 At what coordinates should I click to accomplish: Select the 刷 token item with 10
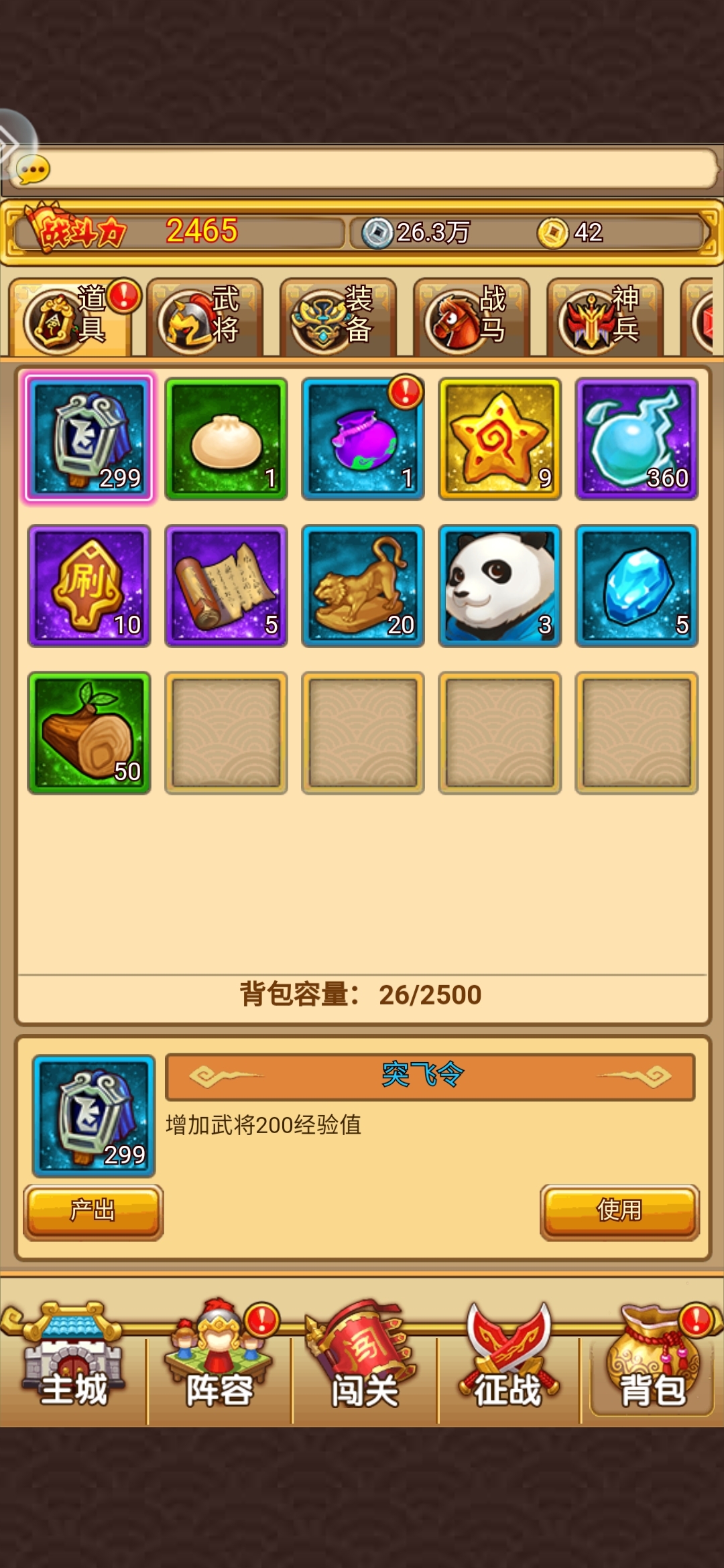click(89, 586)
